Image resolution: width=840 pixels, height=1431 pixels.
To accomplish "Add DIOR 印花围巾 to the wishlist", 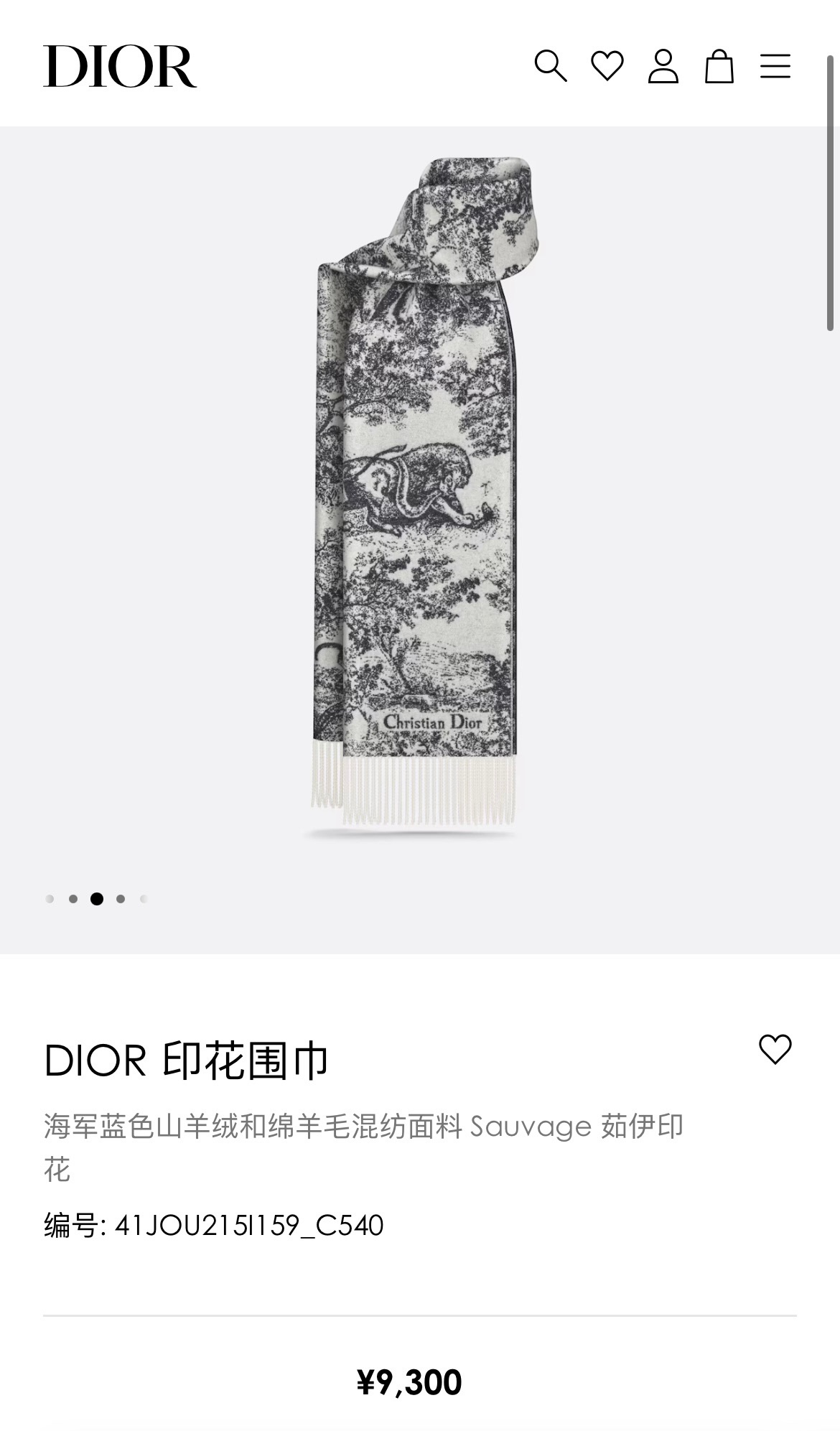I will tap(775, 1050).
